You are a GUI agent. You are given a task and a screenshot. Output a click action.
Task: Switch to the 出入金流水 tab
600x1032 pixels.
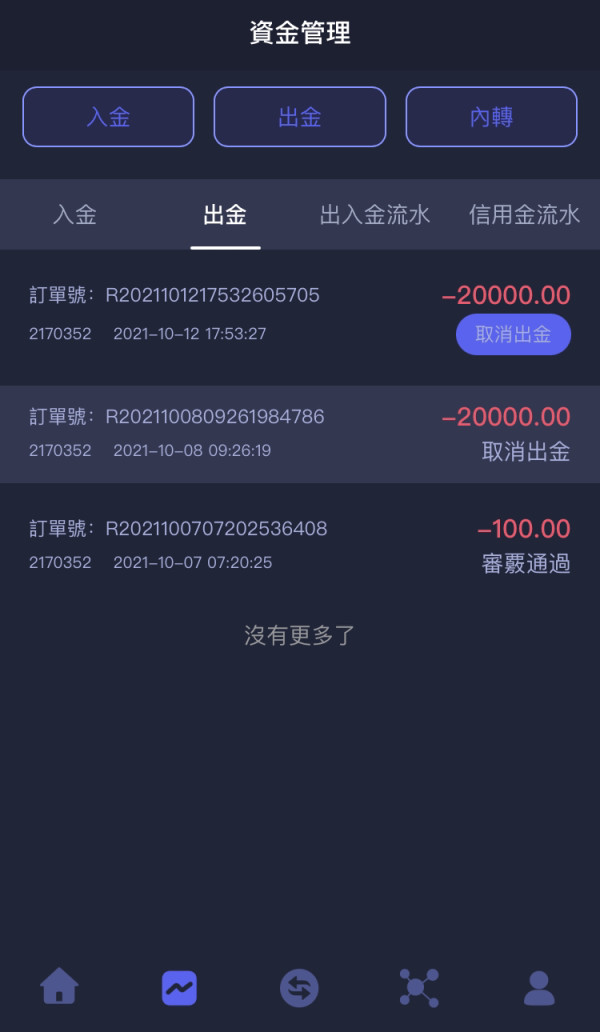[x=375, y=215]
